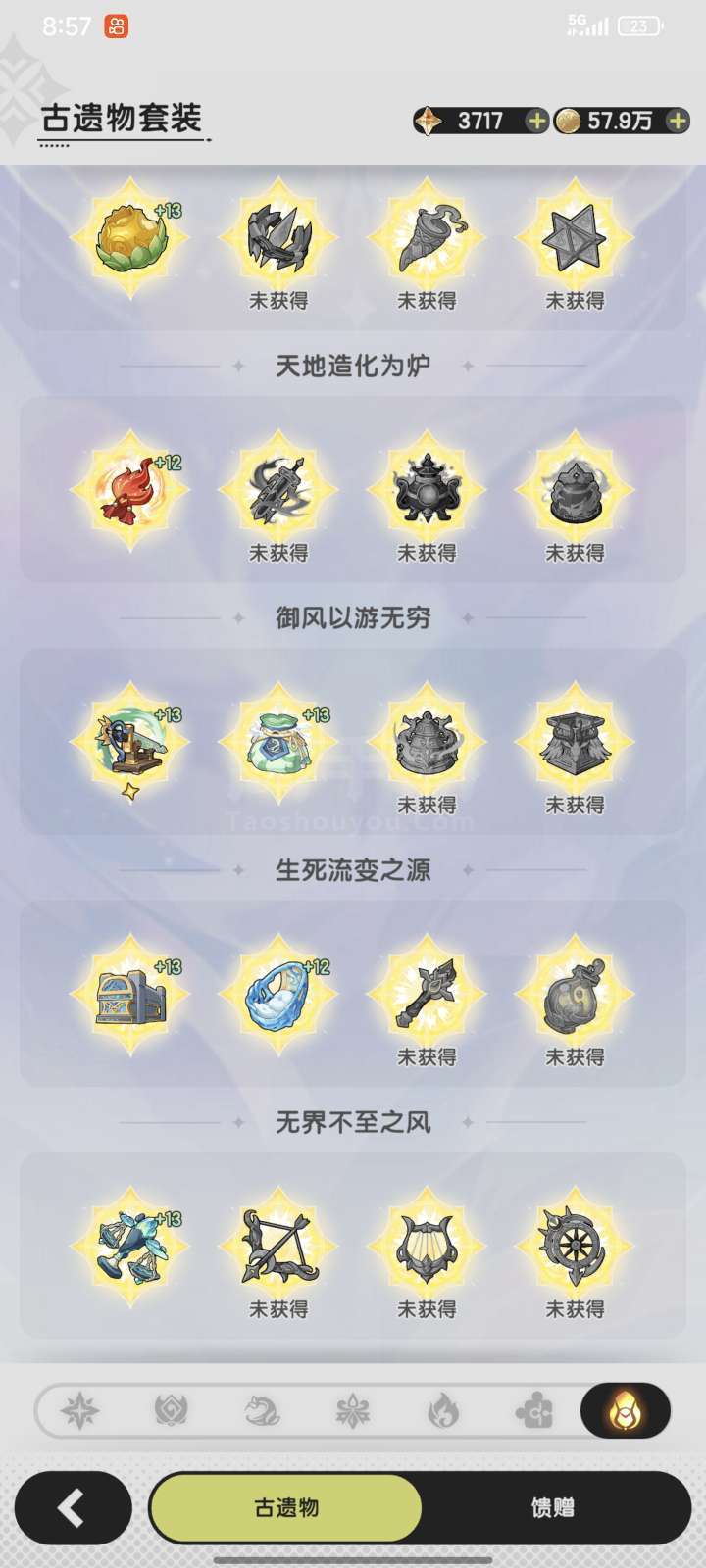
Task: Switch to the 馈赠 tab
Action: point(552,1507)
